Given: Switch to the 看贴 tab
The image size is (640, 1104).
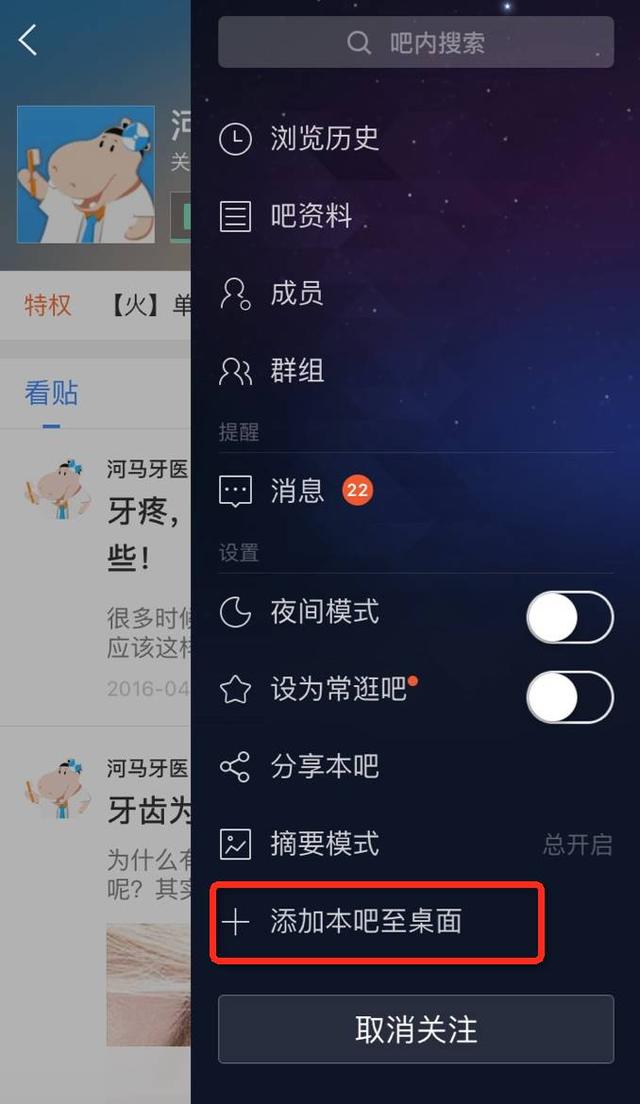Looking at the screenshot, I should 51,393.
